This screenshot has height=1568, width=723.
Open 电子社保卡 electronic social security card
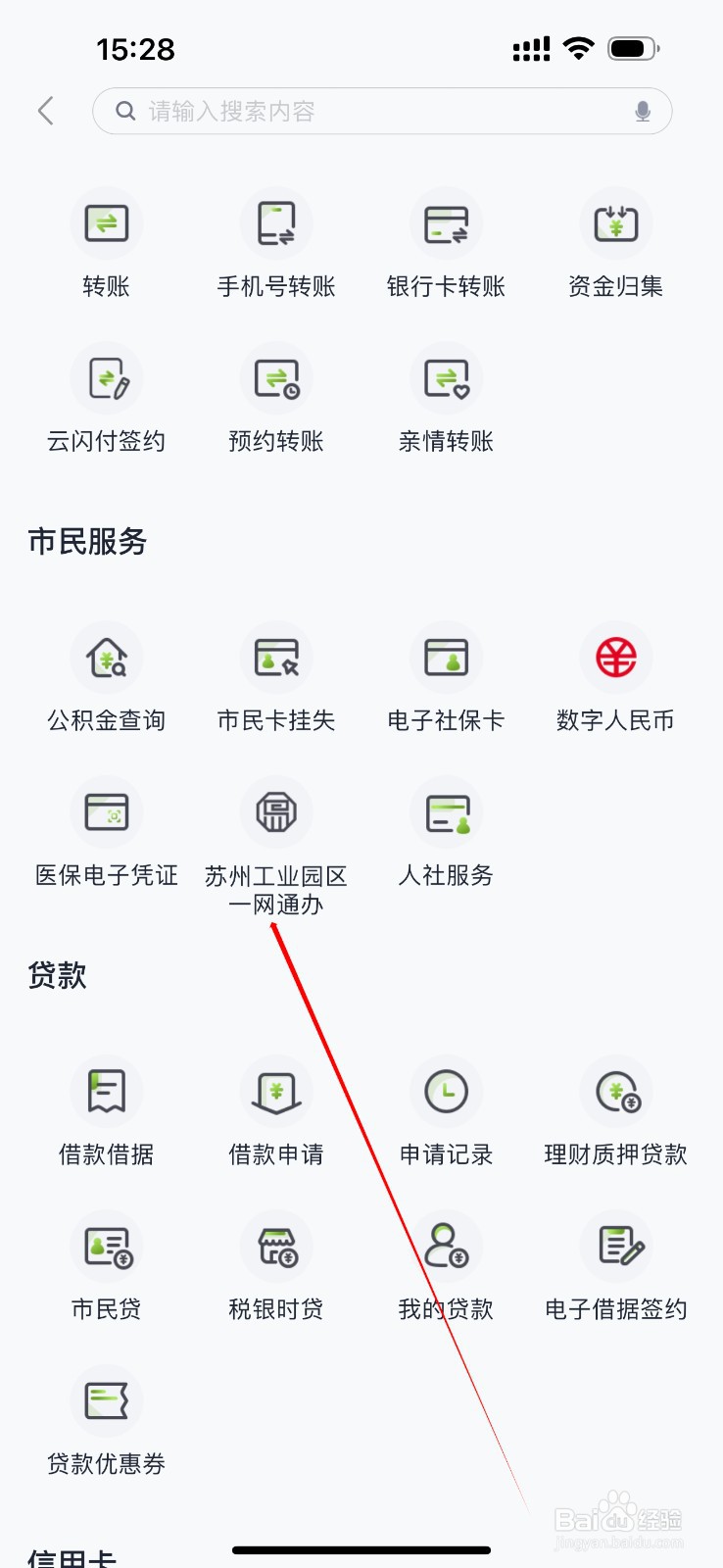click(x=446, y=678)
